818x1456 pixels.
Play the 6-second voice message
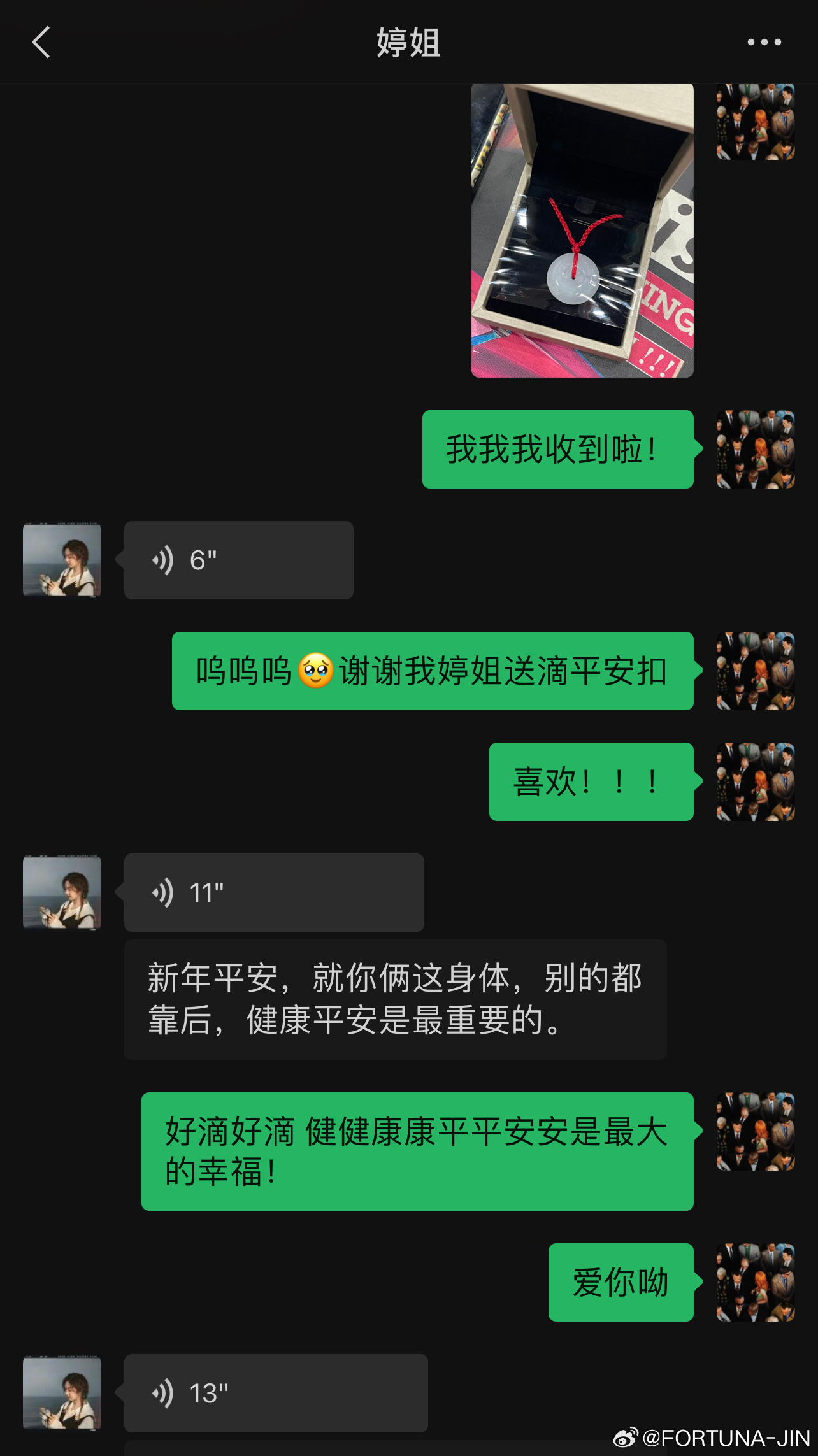point(239,559)
